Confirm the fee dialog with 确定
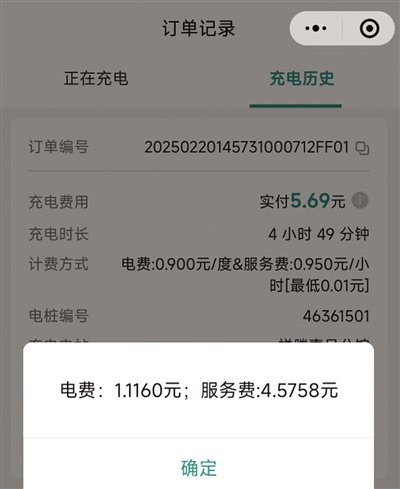The width and height of the screenshot is (400, 489). coord(199,468)
